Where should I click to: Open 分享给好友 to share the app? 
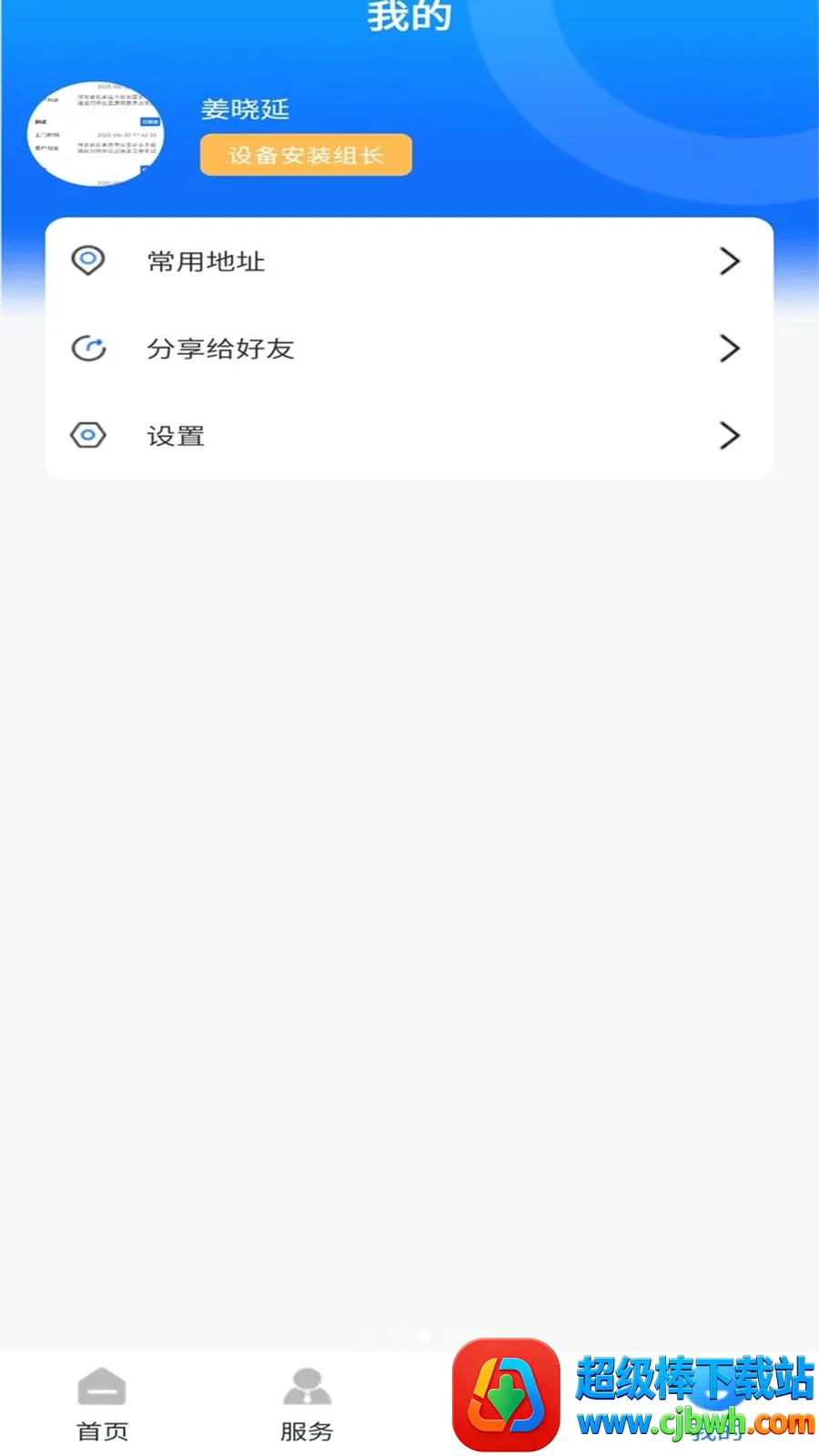pos(409,349)
